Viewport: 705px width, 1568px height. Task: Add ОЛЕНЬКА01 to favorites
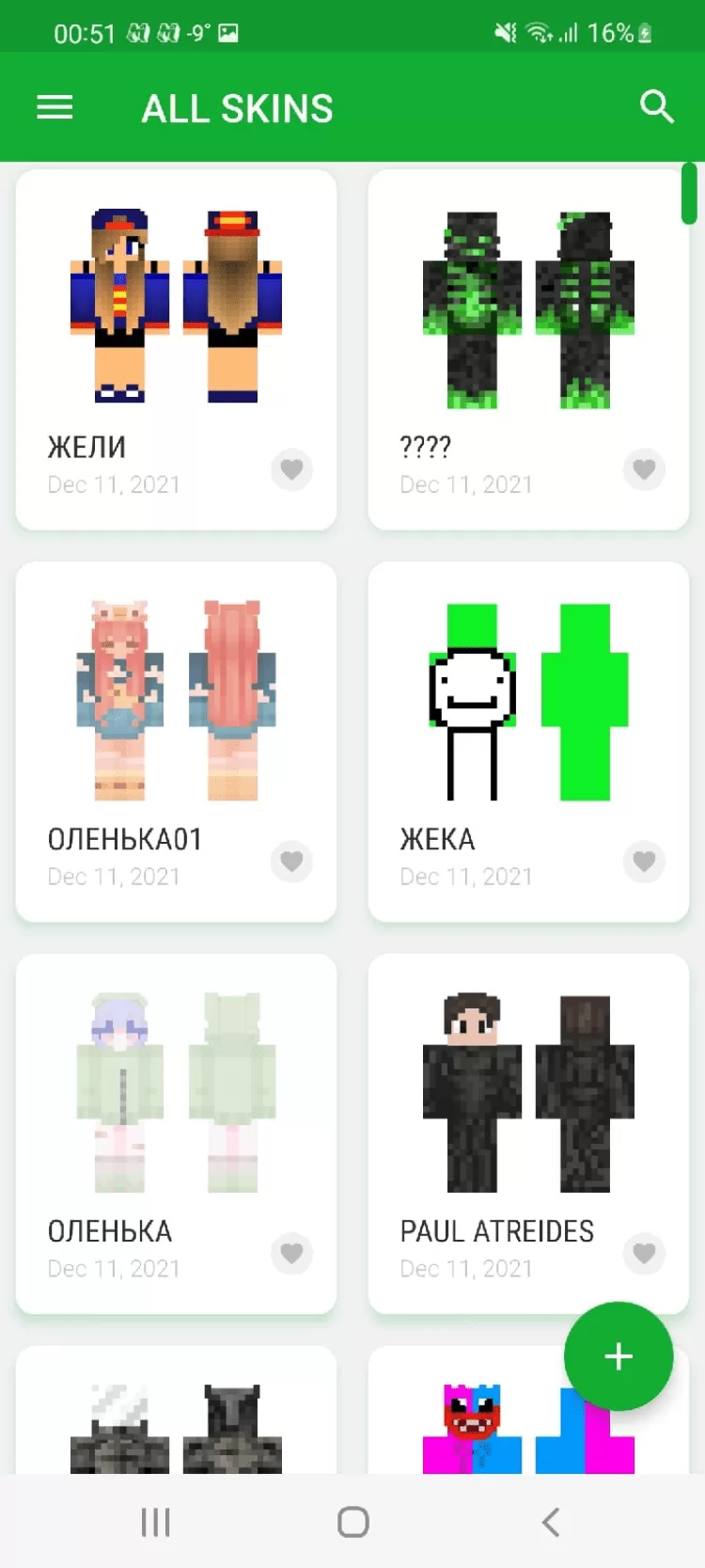pyautogui.click(x=291, y=861)
